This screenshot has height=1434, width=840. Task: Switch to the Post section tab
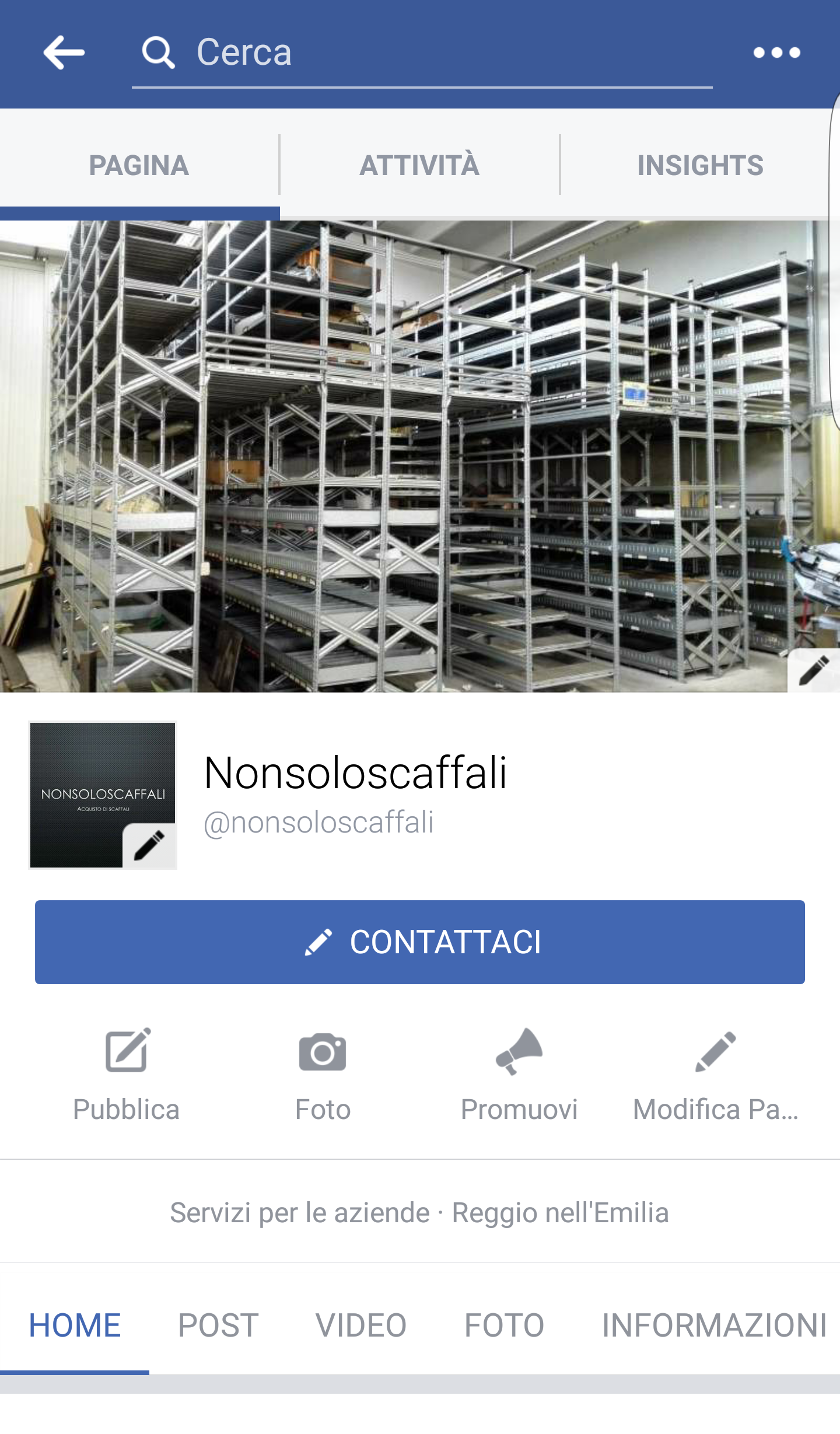pyautogui.click(x=218, y=1325)
